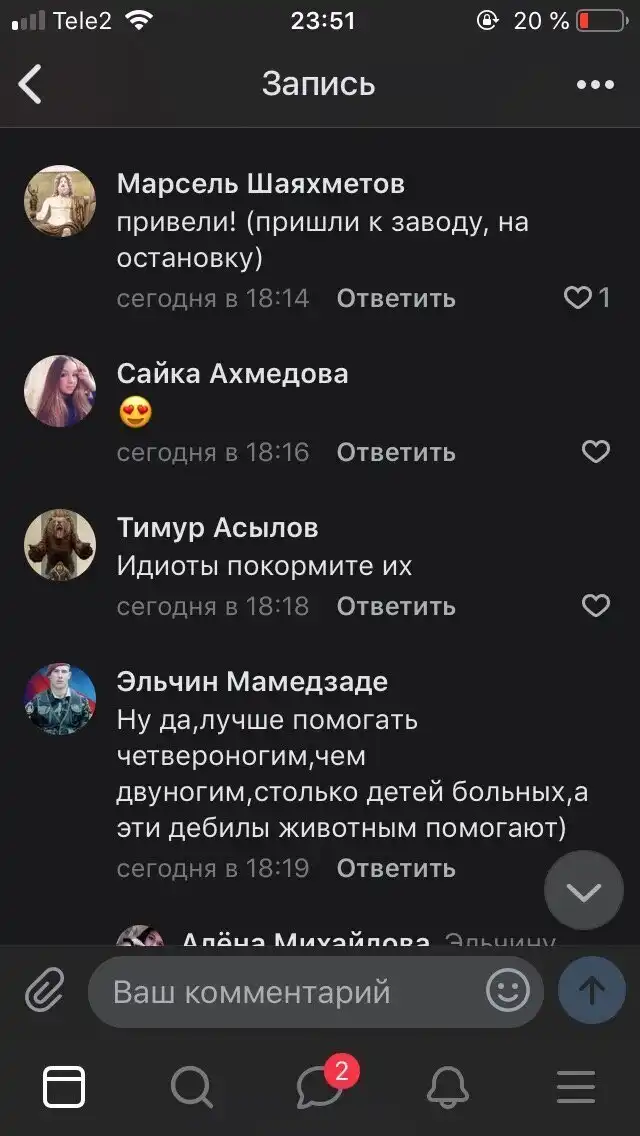The width and height of the screenshot is (640, 1136).
Task: Open Эльчин Мамедзаде's profile name
Action: pos(252,682)
